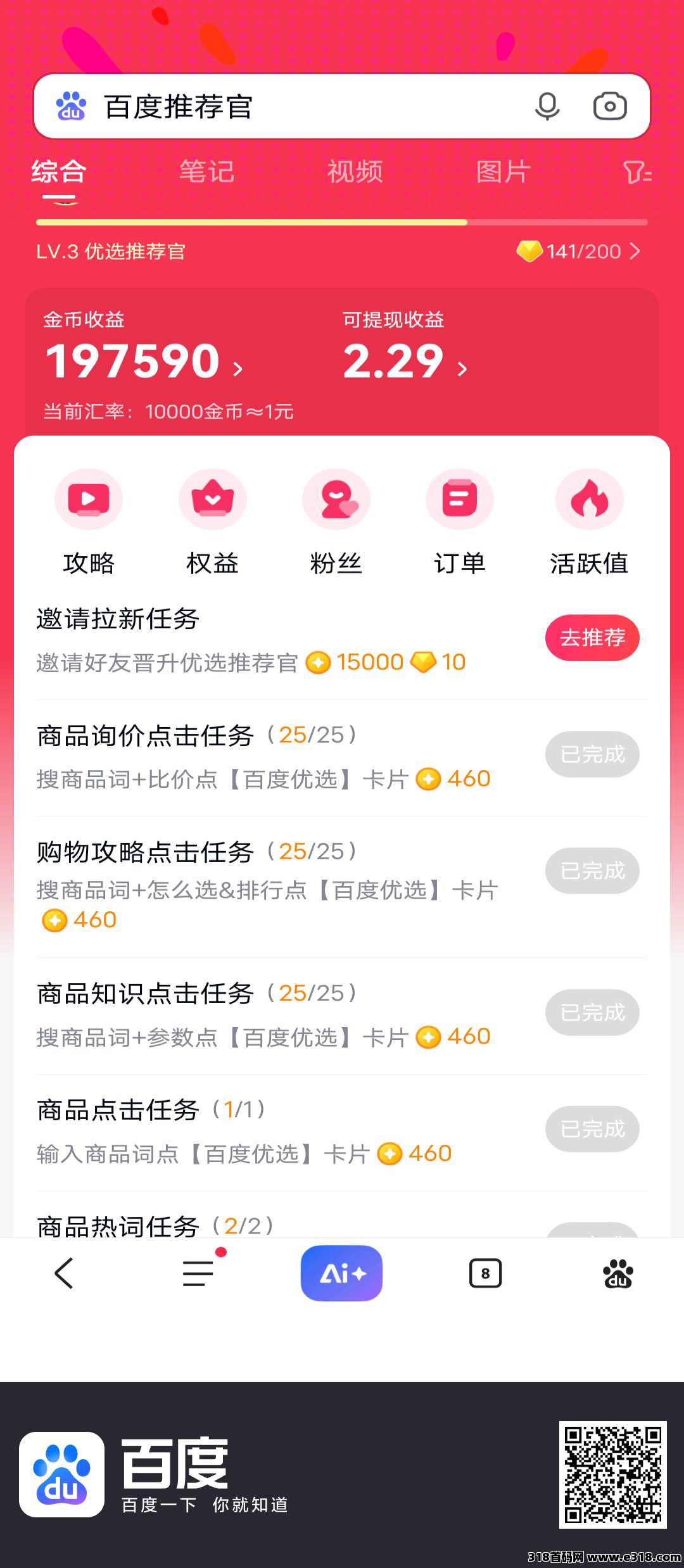Go back with the bottom arrow
This screenshot has height=1568, width=684.
[x=65, y=1273]
